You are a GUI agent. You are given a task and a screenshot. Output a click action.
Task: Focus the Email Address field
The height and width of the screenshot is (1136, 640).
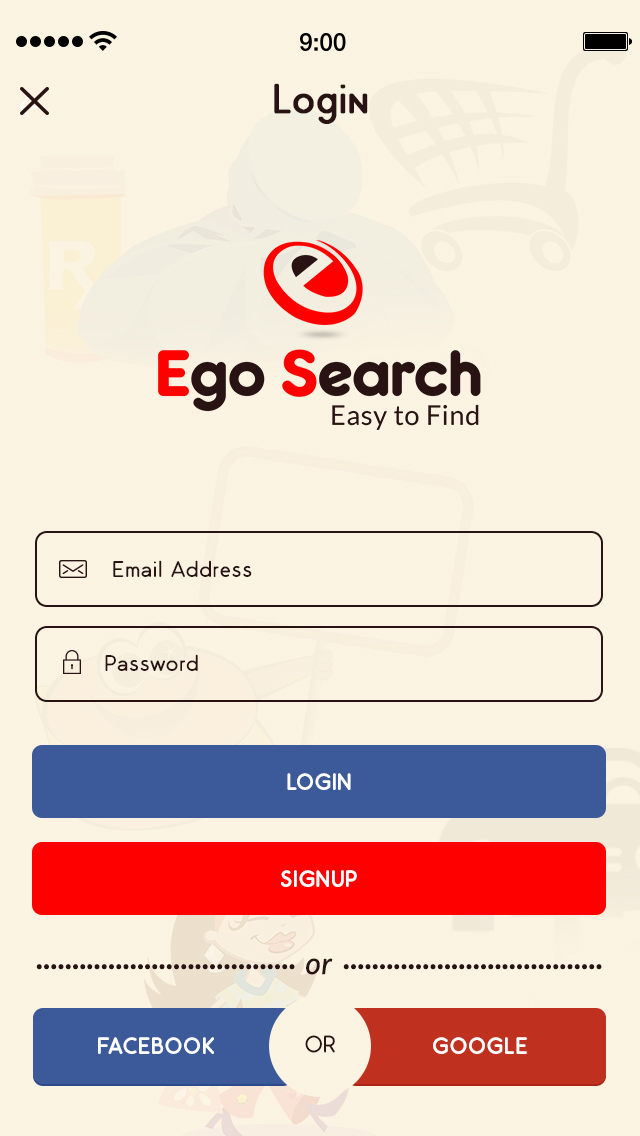pyautogui.click(x=320, y=569)
